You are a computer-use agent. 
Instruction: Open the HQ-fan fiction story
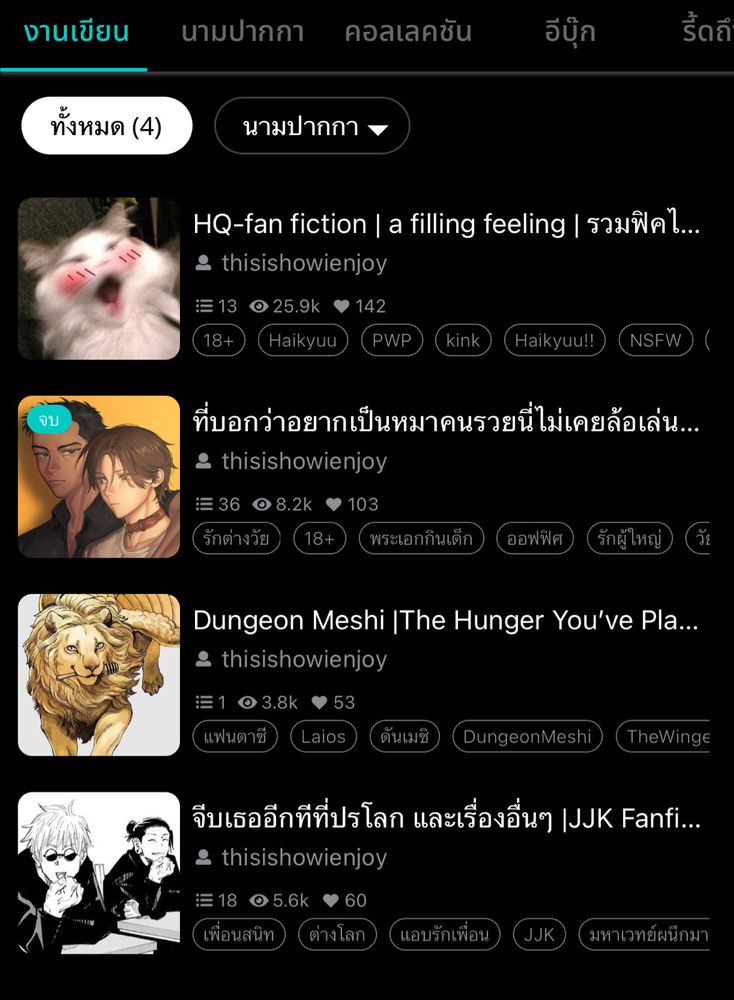click(x=446, y=224)
